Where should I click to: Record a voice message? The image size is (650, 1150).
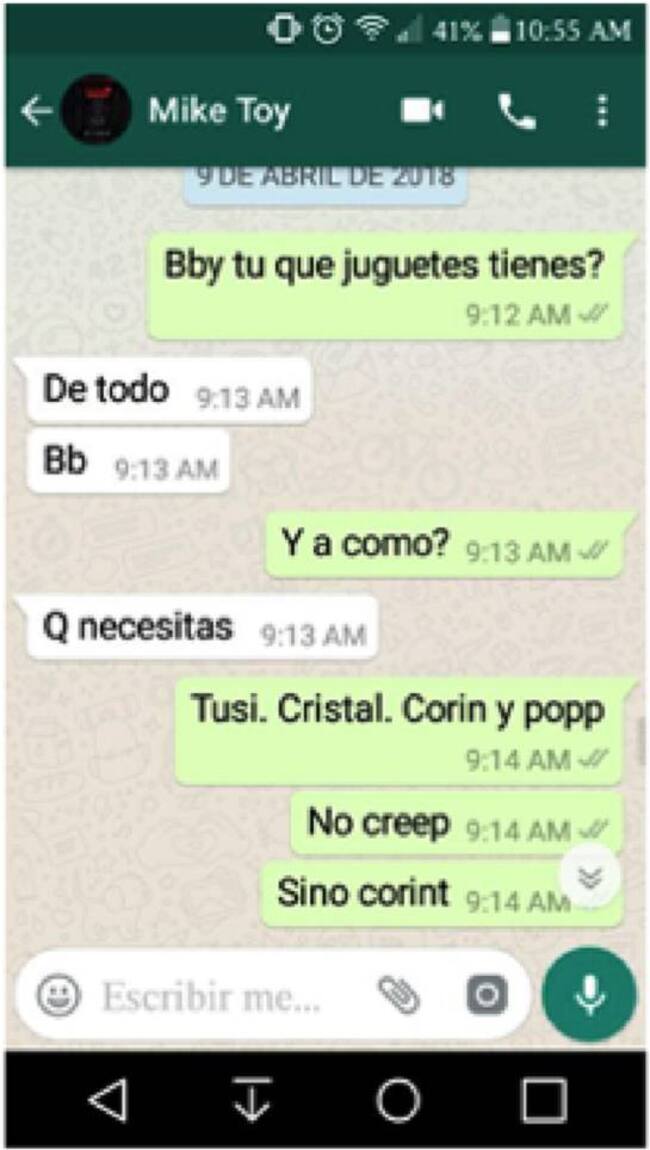[x=589, y=995]
